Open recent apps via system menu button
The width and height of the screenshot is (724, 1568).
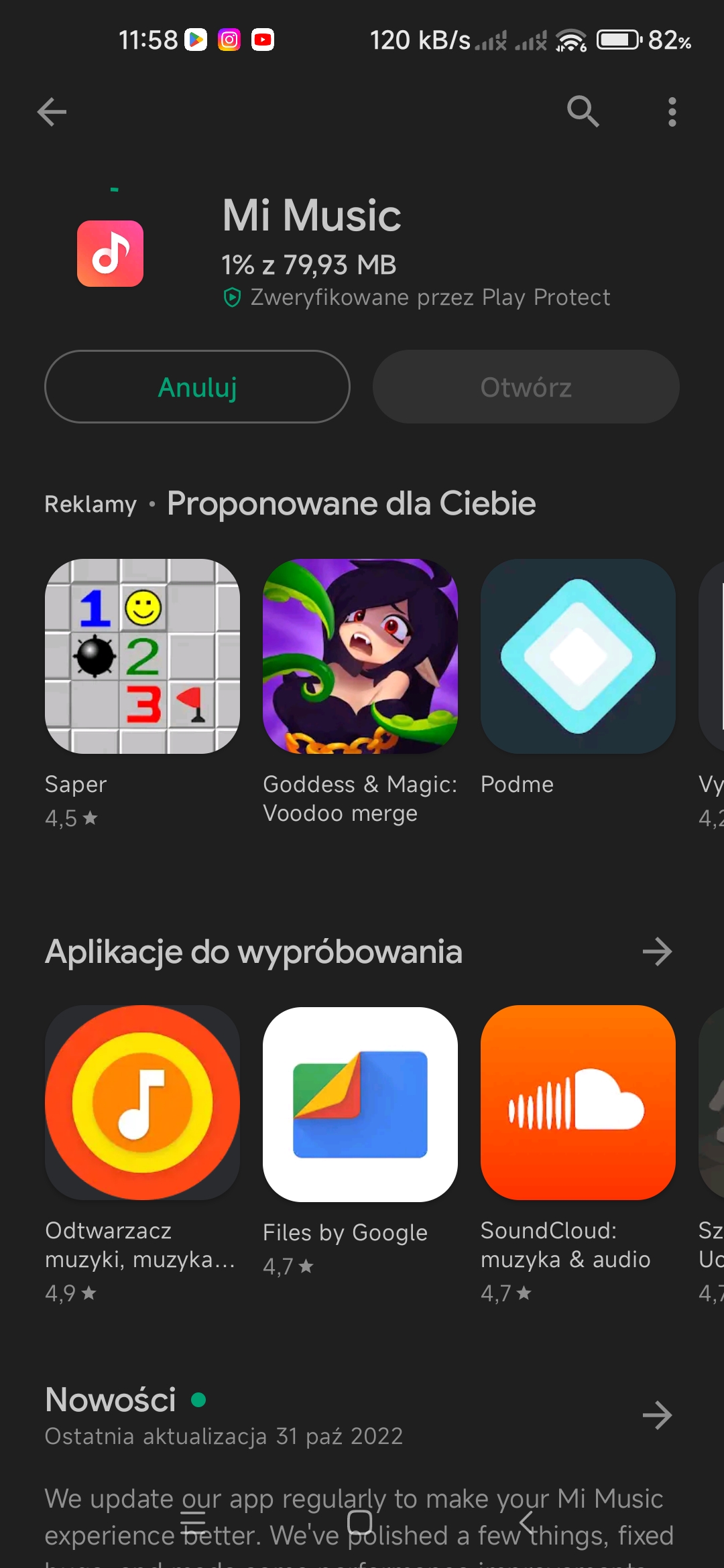(194, 1522)
